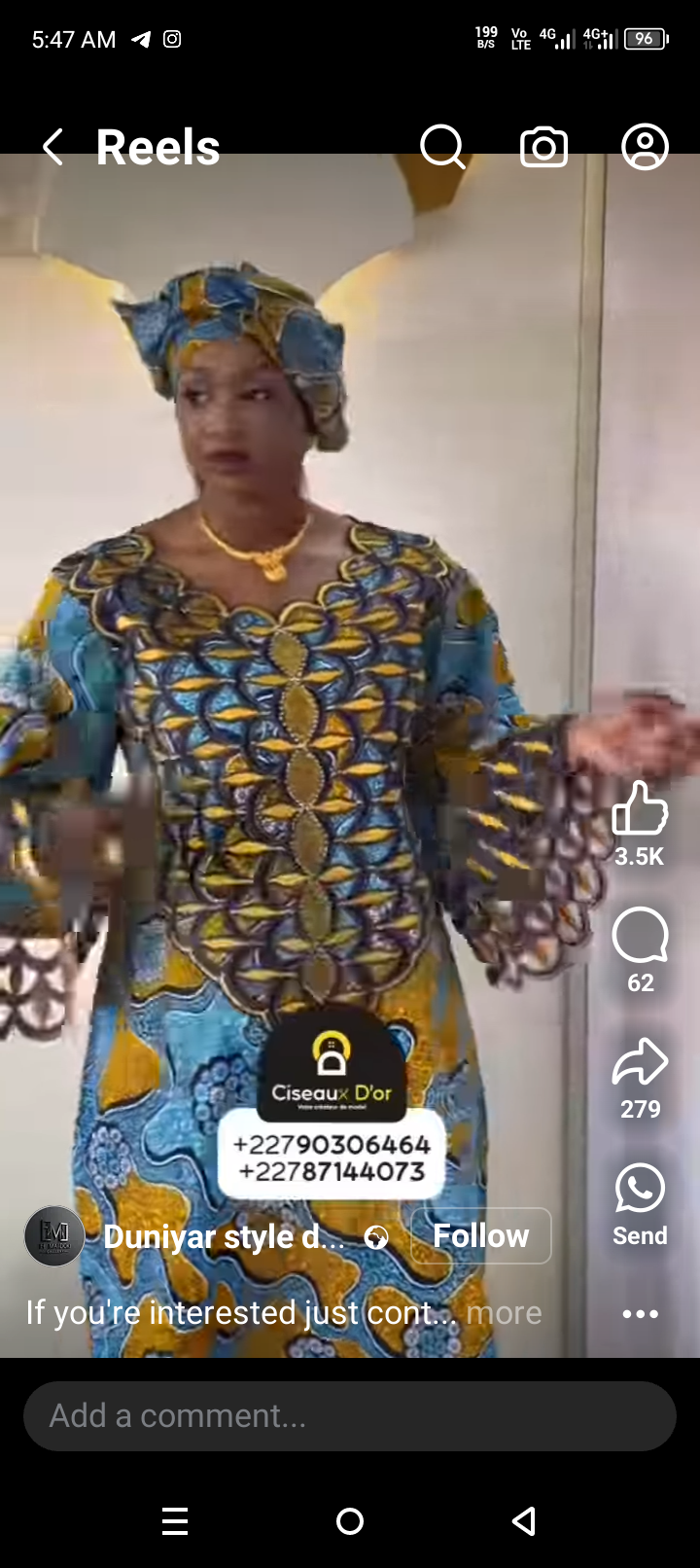
Task: Share this reel
Action: [x=640, y=1062]
